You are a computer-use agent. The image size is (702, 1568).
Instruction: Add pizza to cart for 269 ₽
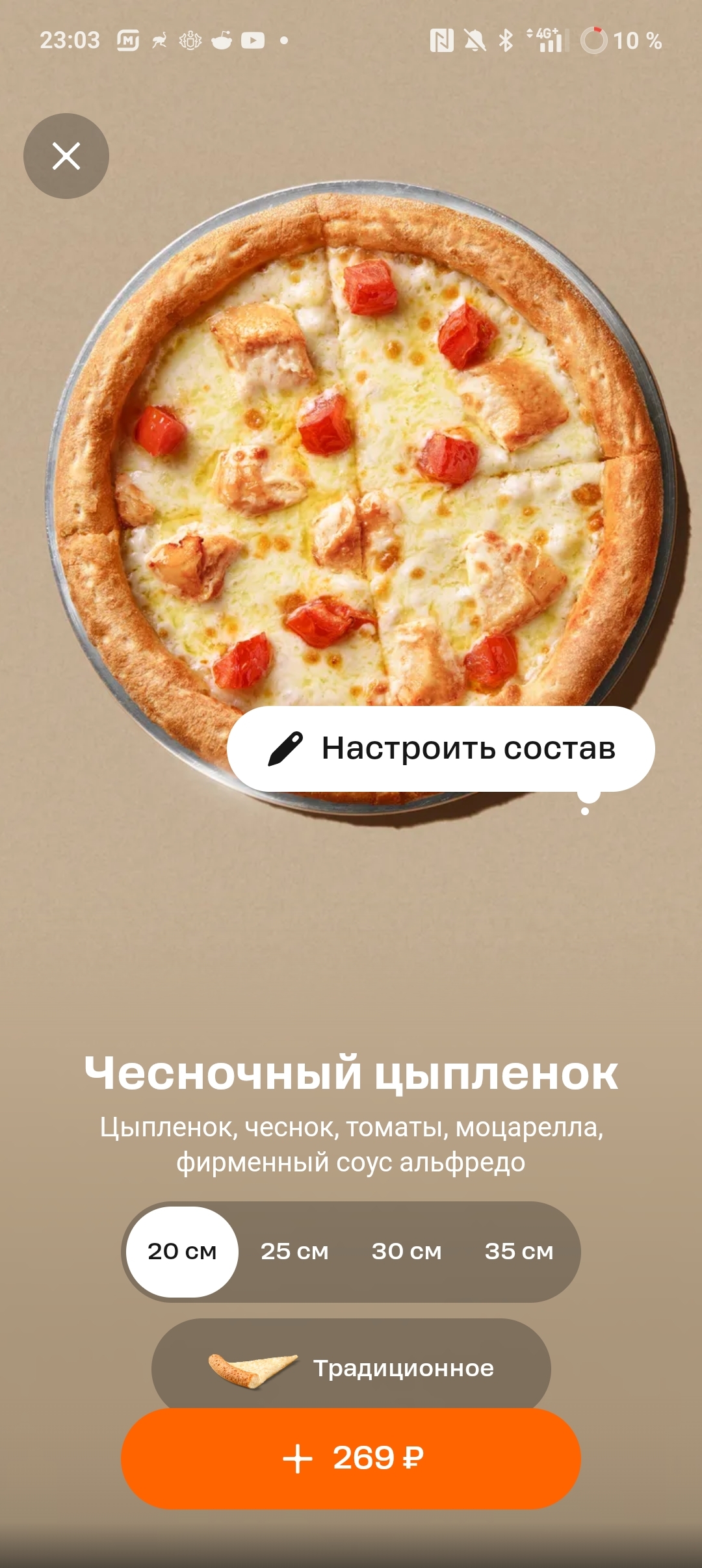tap(351, 1458)
